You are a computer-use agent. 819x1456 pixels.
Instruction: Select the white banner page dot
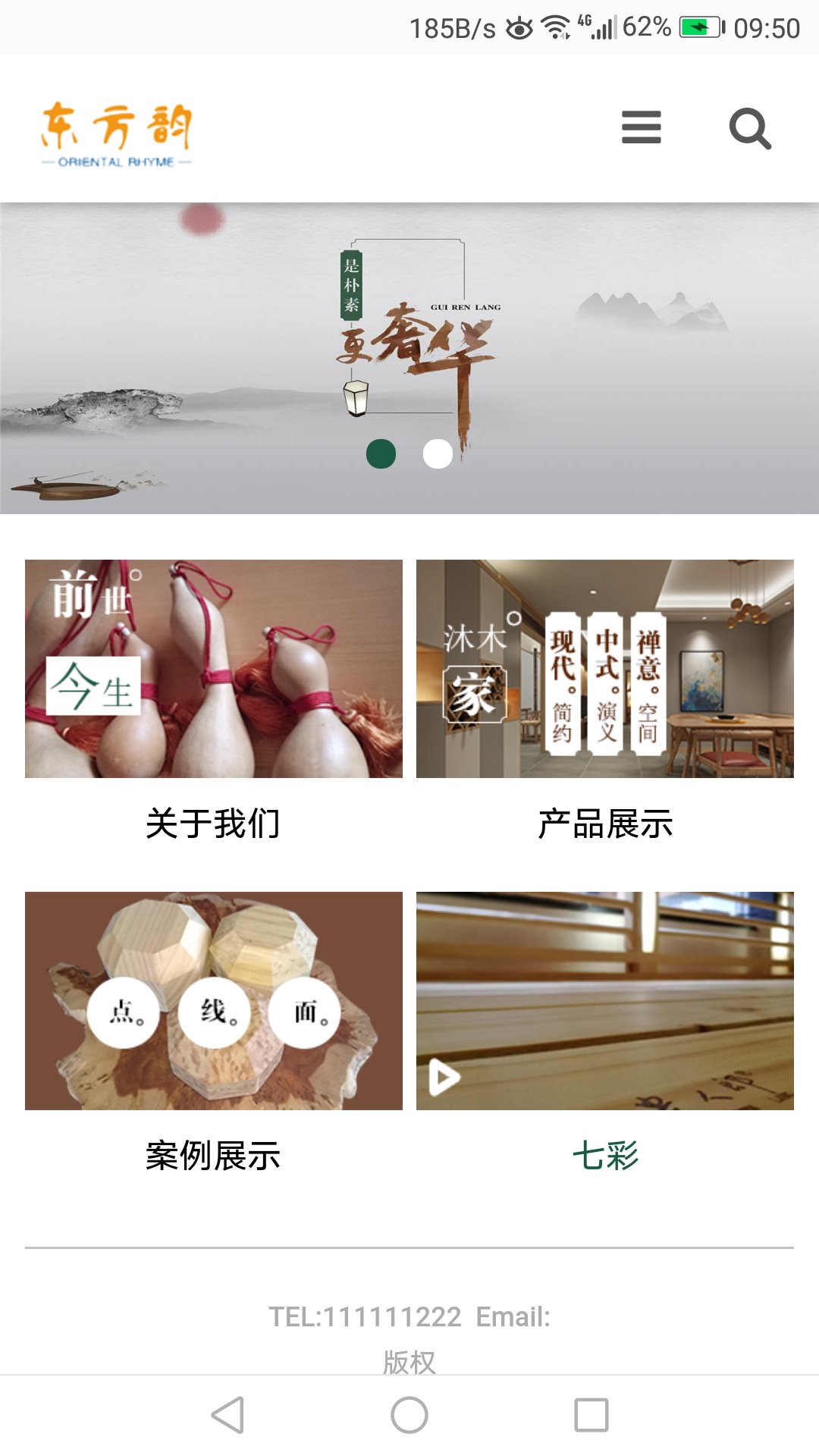[x=438, y=454]
